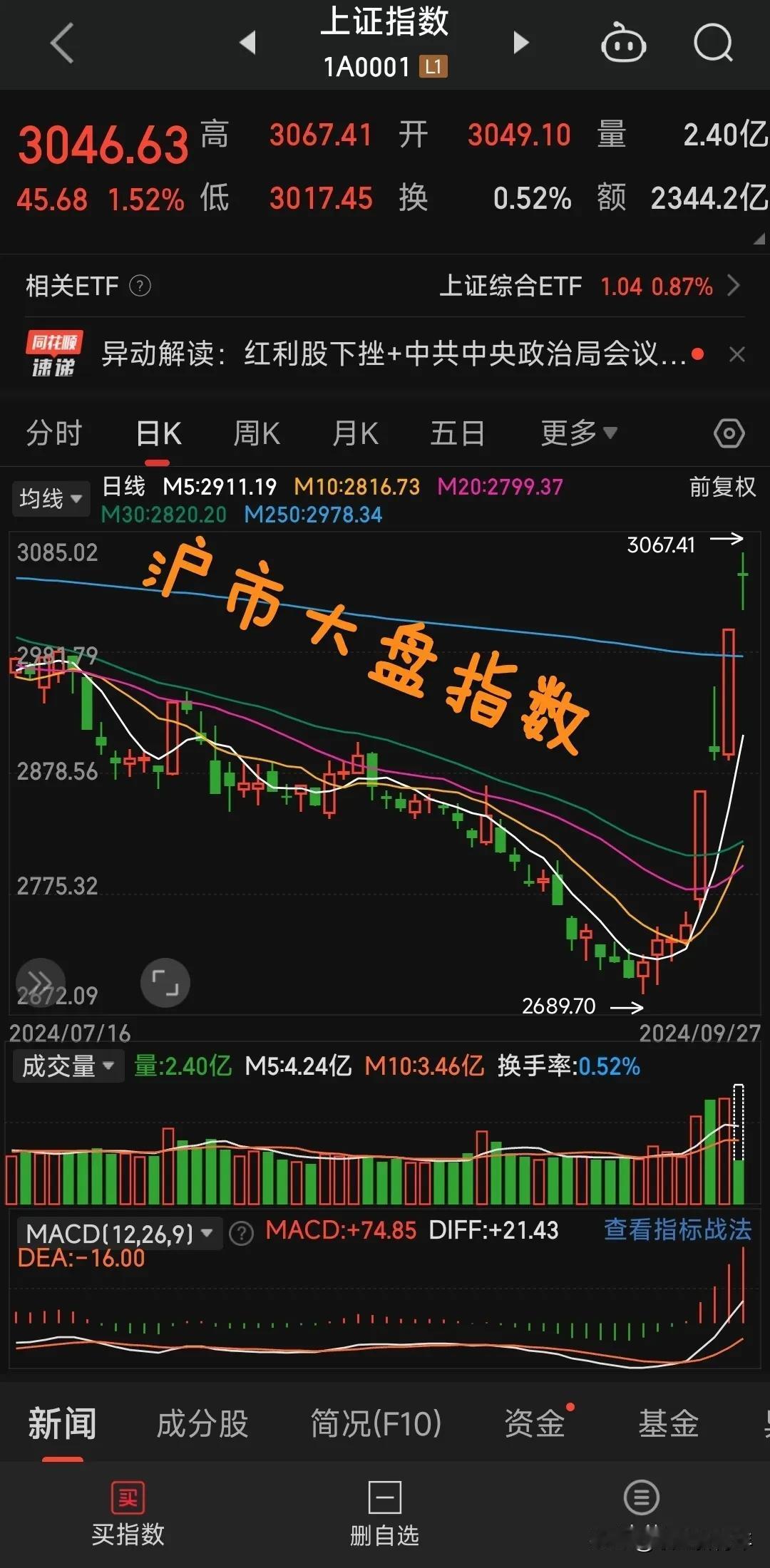
Task: Open chart settings via the target icon
Action: point(729,433)
